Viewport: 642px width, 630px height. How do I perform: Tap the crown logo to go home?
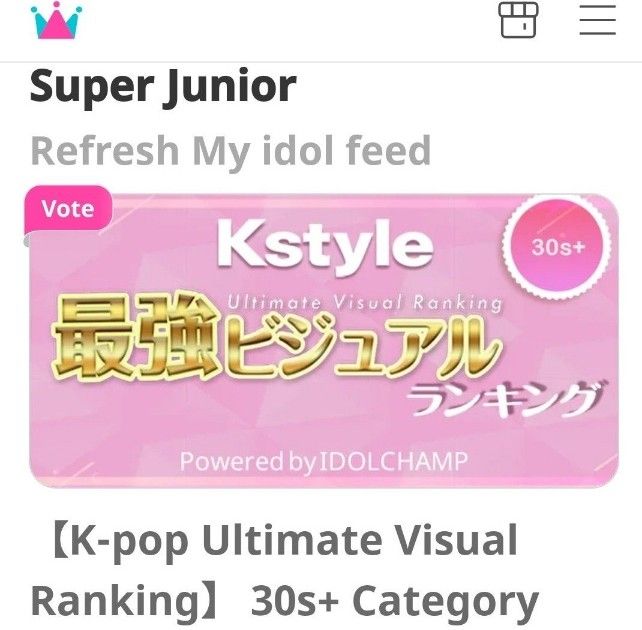[56, 21]
